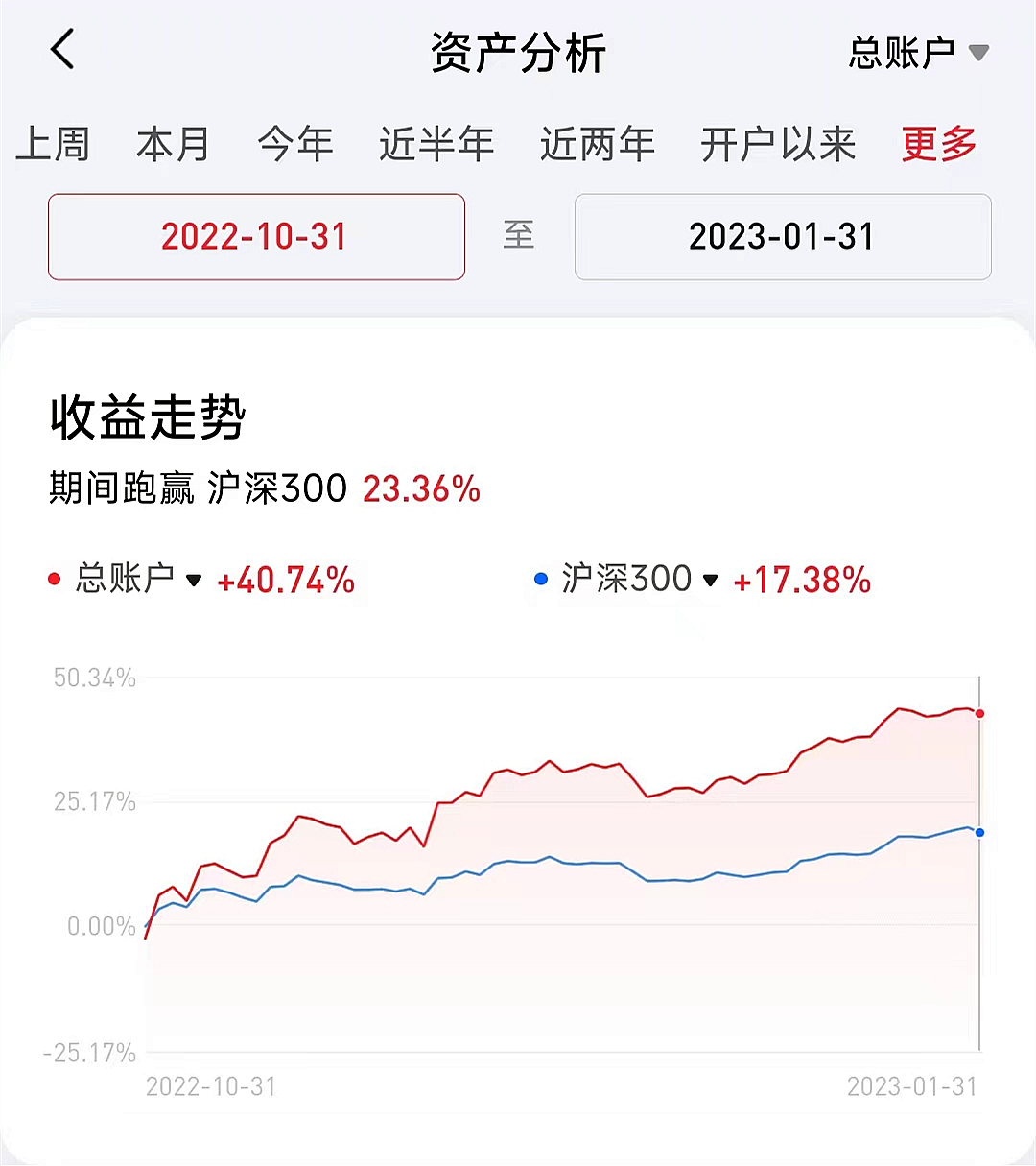The width and height of the screenshot is (1036, 1166).
Task: Choose the 近半年 period
Action: (x=436, y=144)
